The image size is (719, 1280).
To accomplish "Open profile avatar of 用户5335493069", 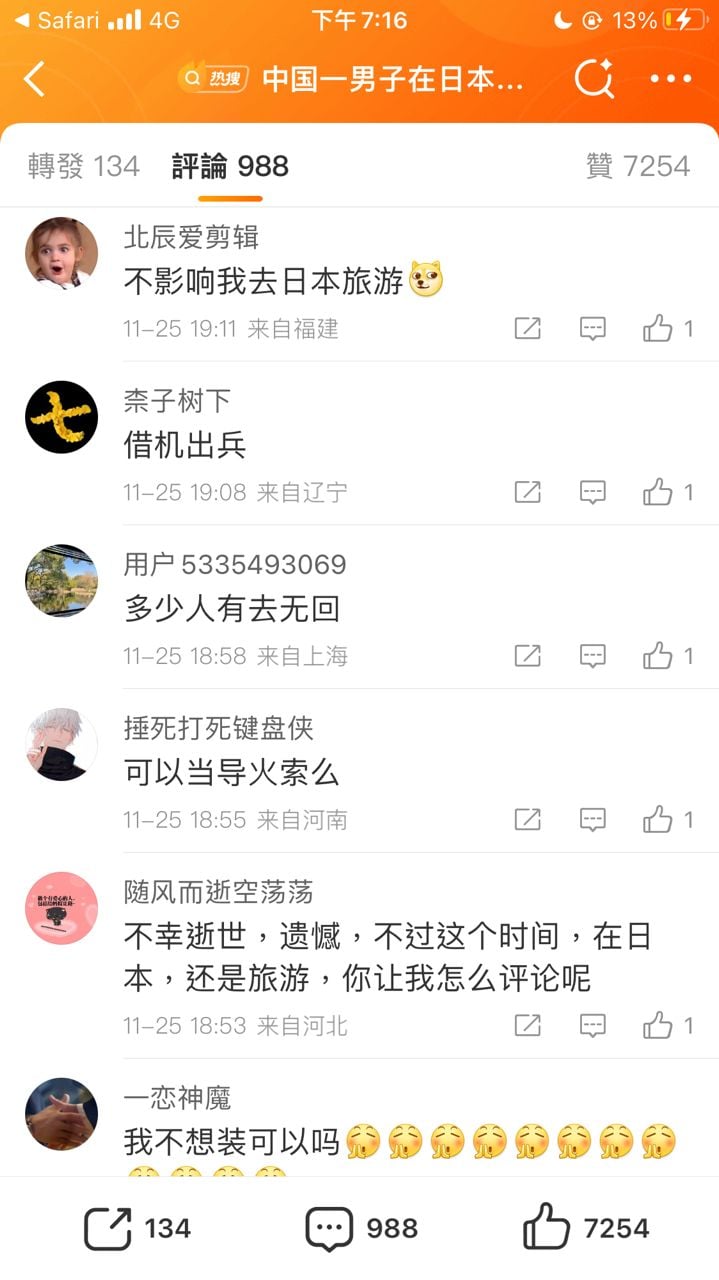I will click(x=61, y=581).
